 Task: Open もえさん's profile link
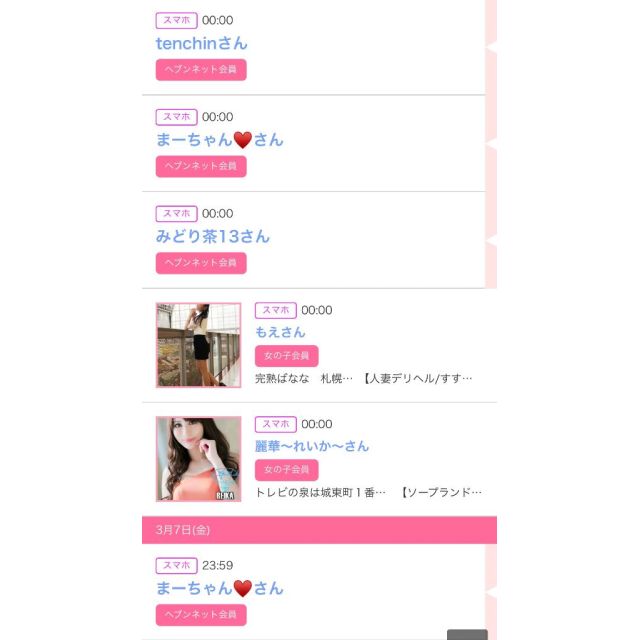280,332
